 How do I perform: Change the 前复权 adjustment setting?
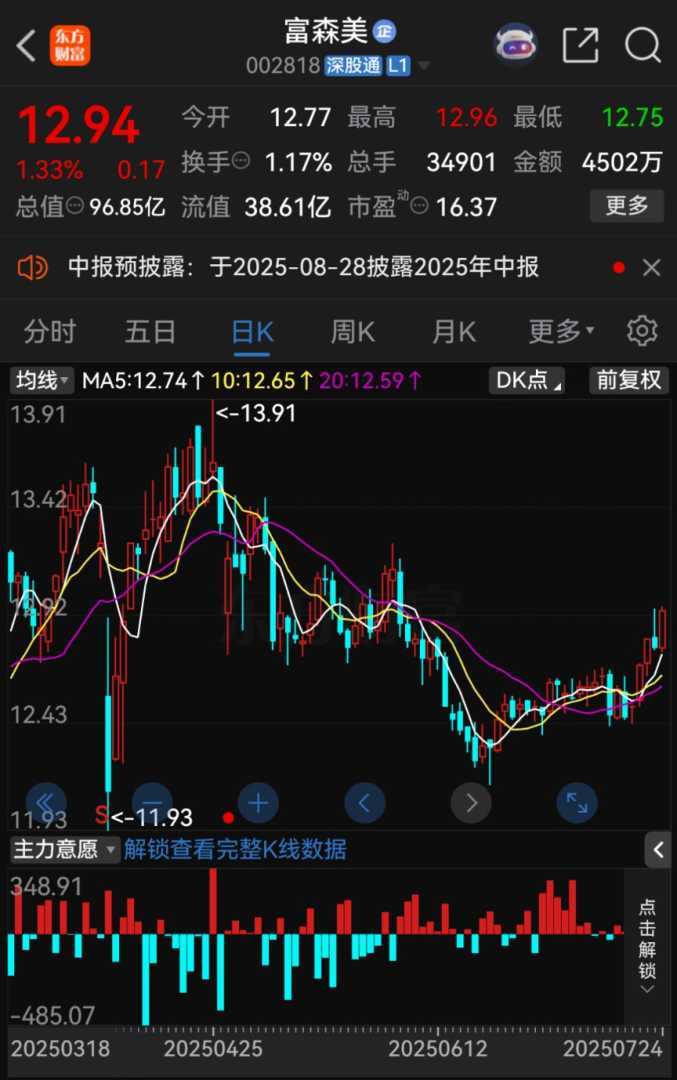pos(629,380)
